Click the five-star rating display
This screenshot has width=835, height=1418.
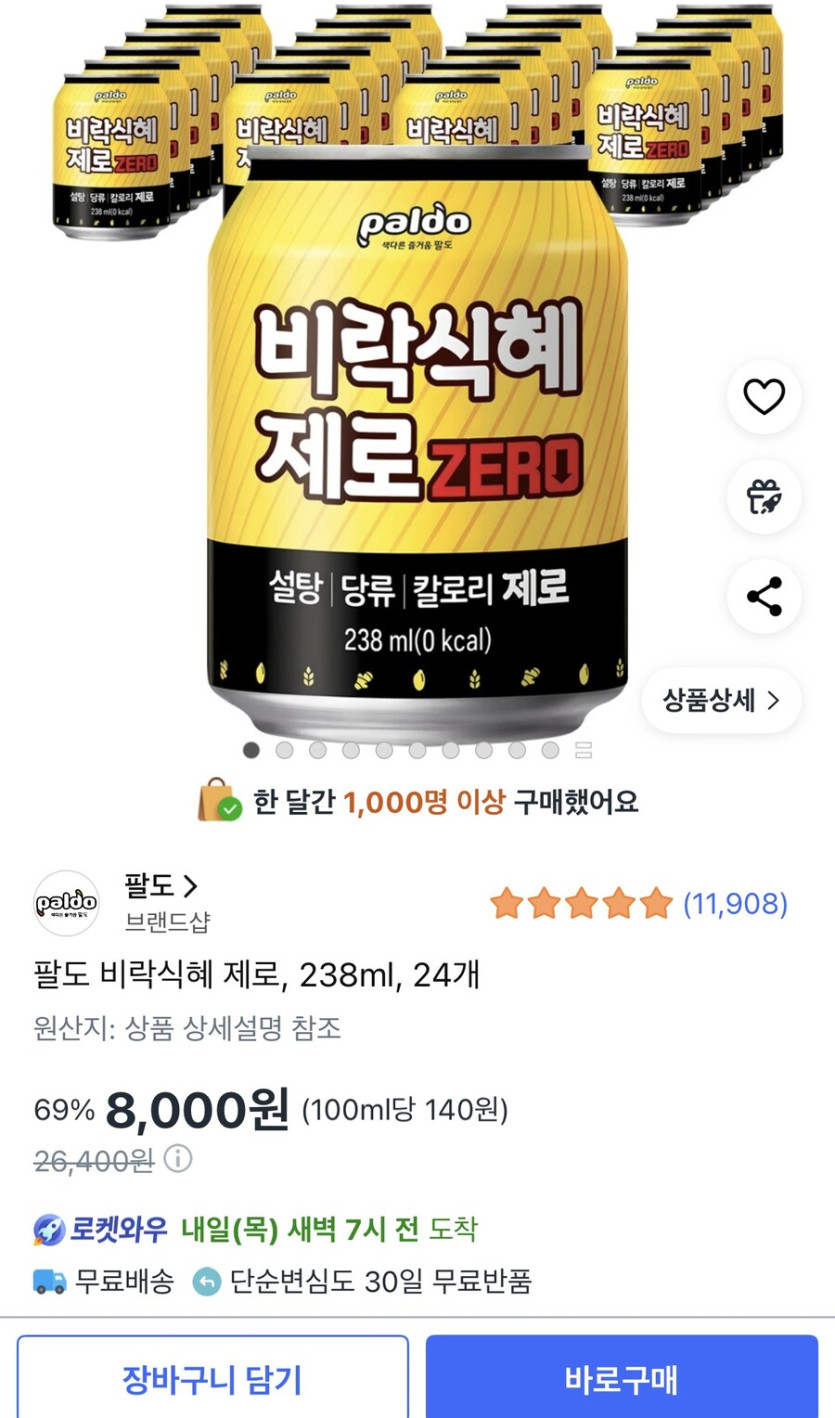[x=577, y=903]
